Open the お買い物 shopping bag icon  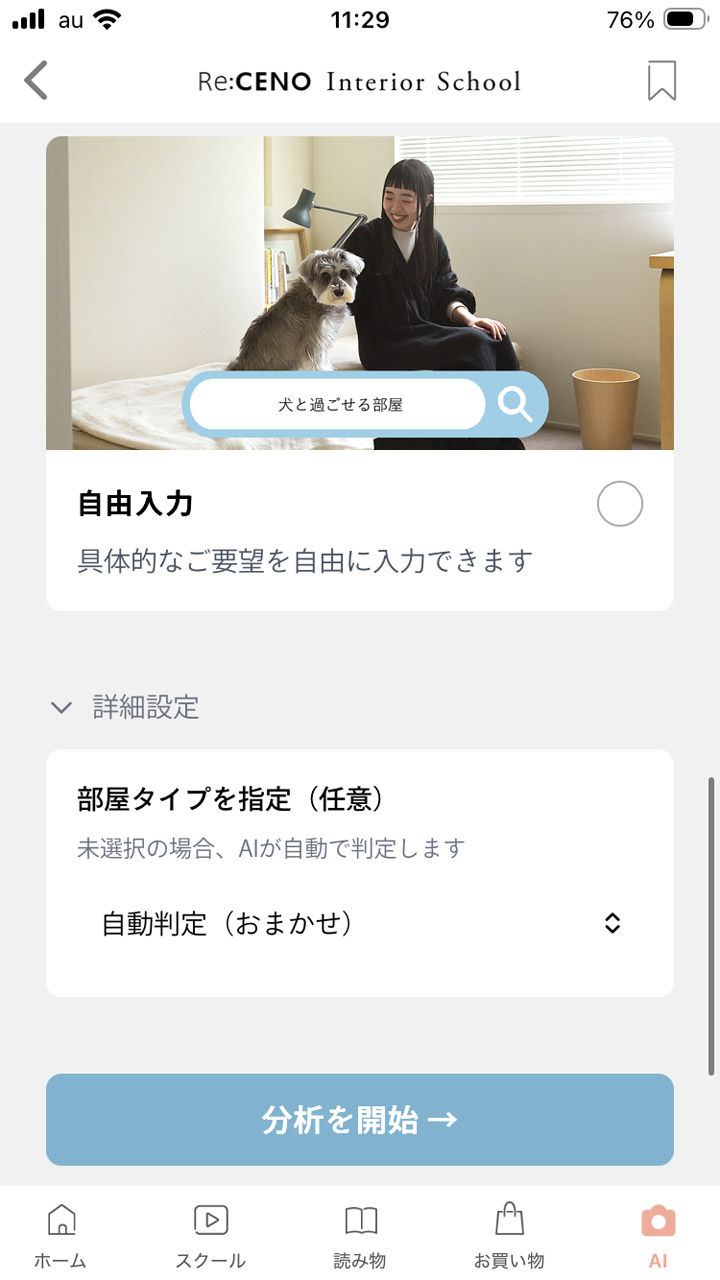509,1221
